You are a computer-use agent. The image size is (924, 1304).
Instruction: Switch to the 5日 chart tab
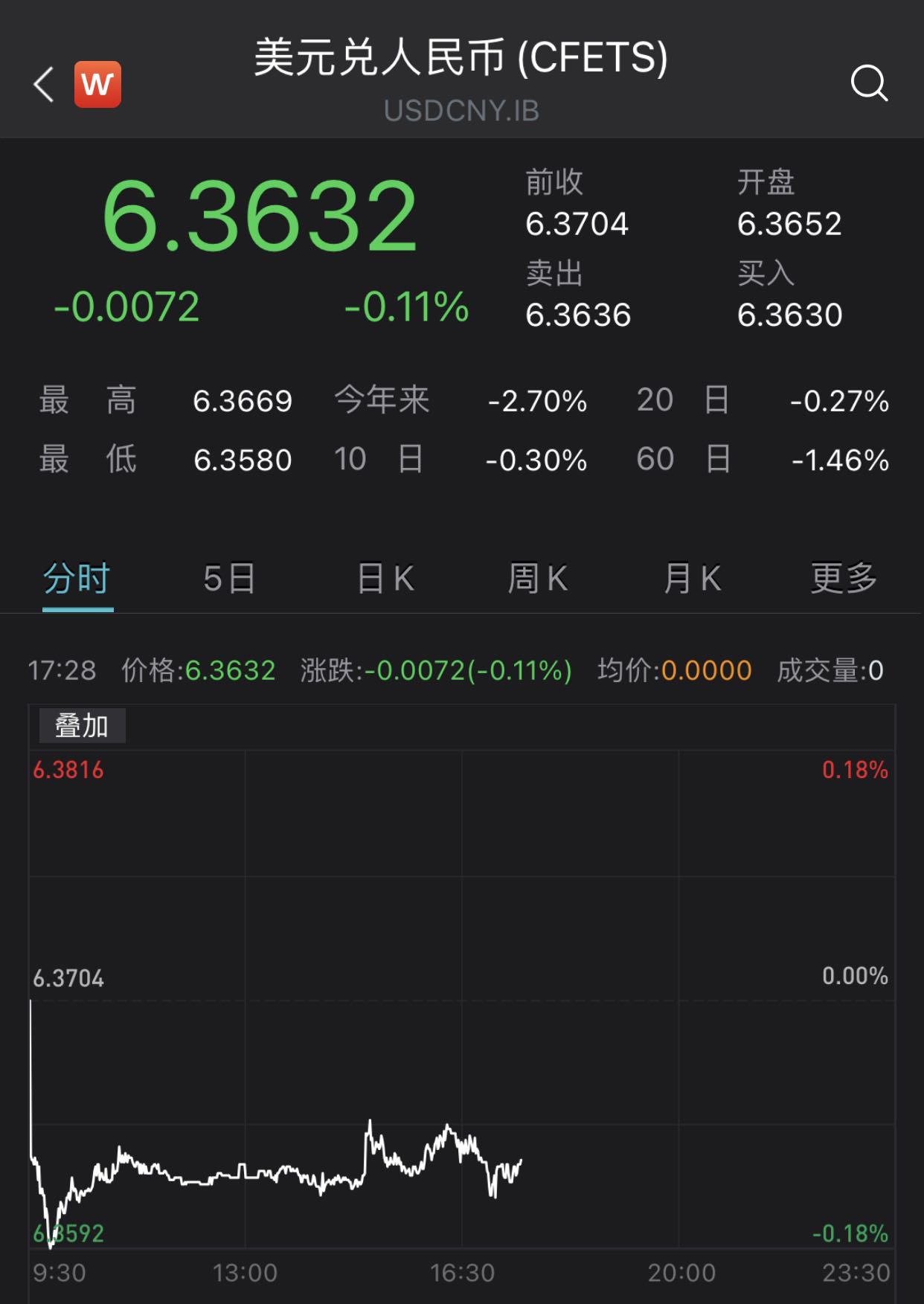(x=230, y=579)
